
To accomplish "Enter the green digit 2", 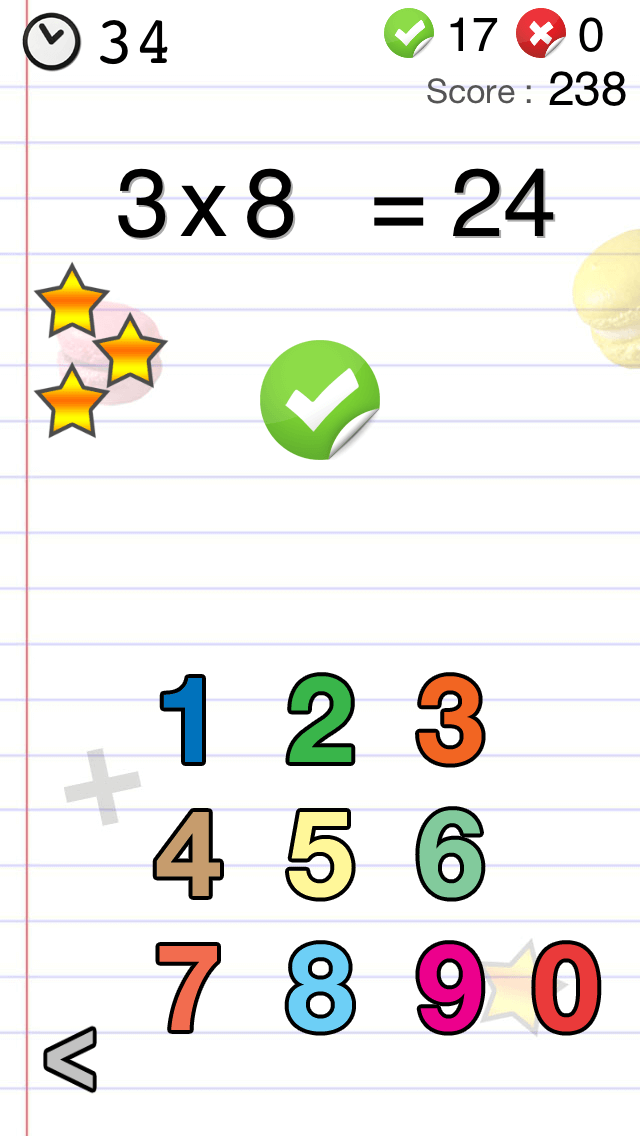I will (320, 720).
